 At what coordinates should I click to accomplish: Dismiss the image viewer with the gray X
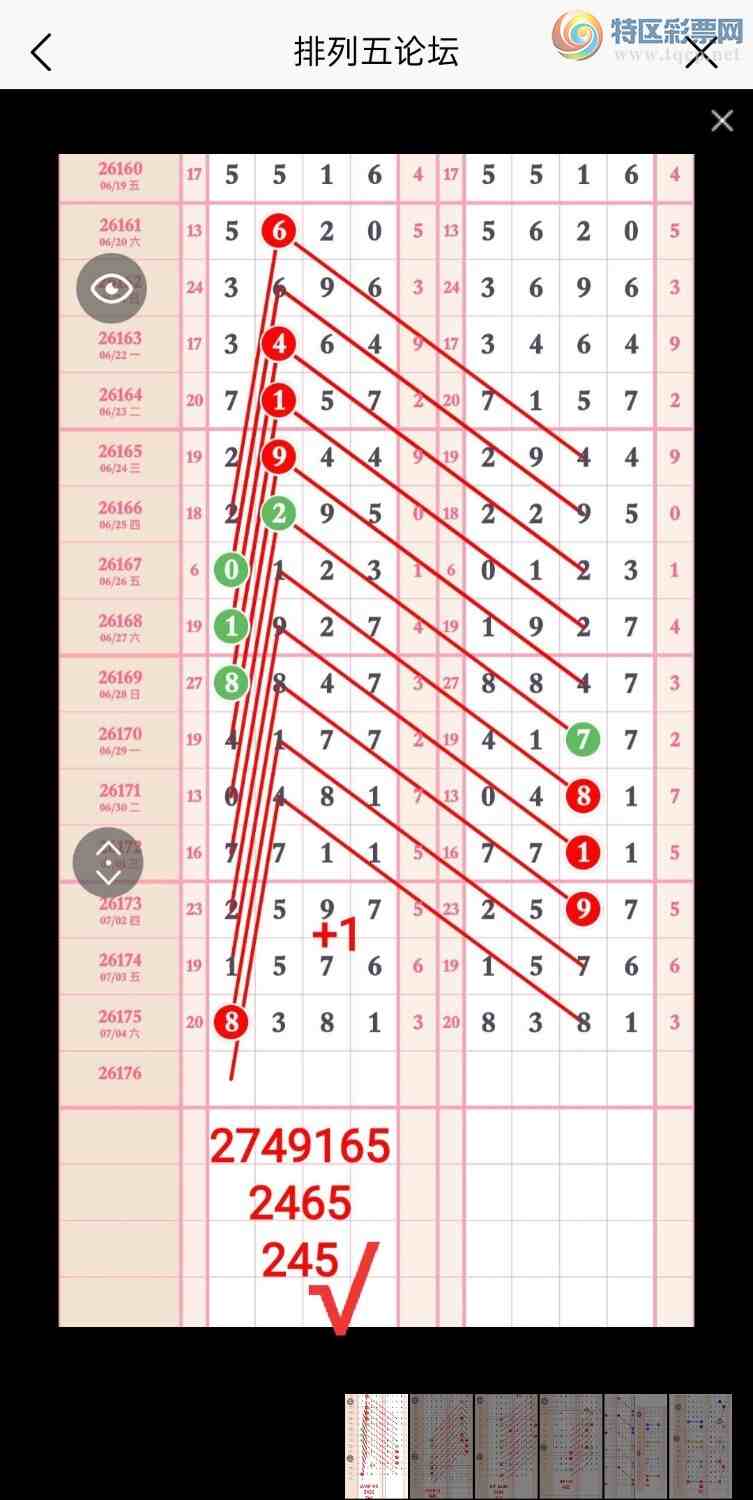click(722, 121)
